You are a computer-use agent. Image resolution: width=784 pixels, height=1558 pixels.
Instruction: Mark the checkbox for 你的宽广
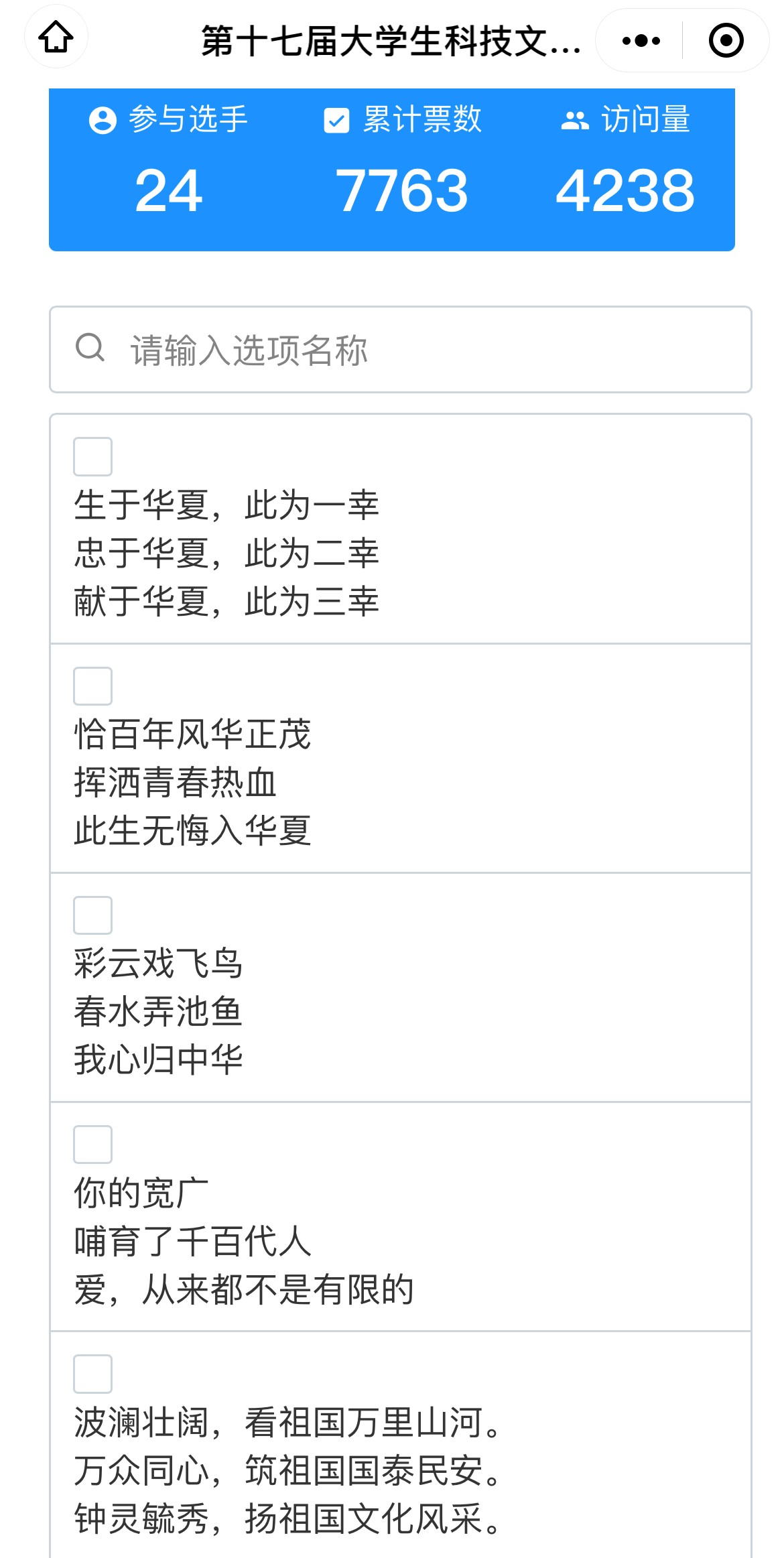[x=92, y=1145]
